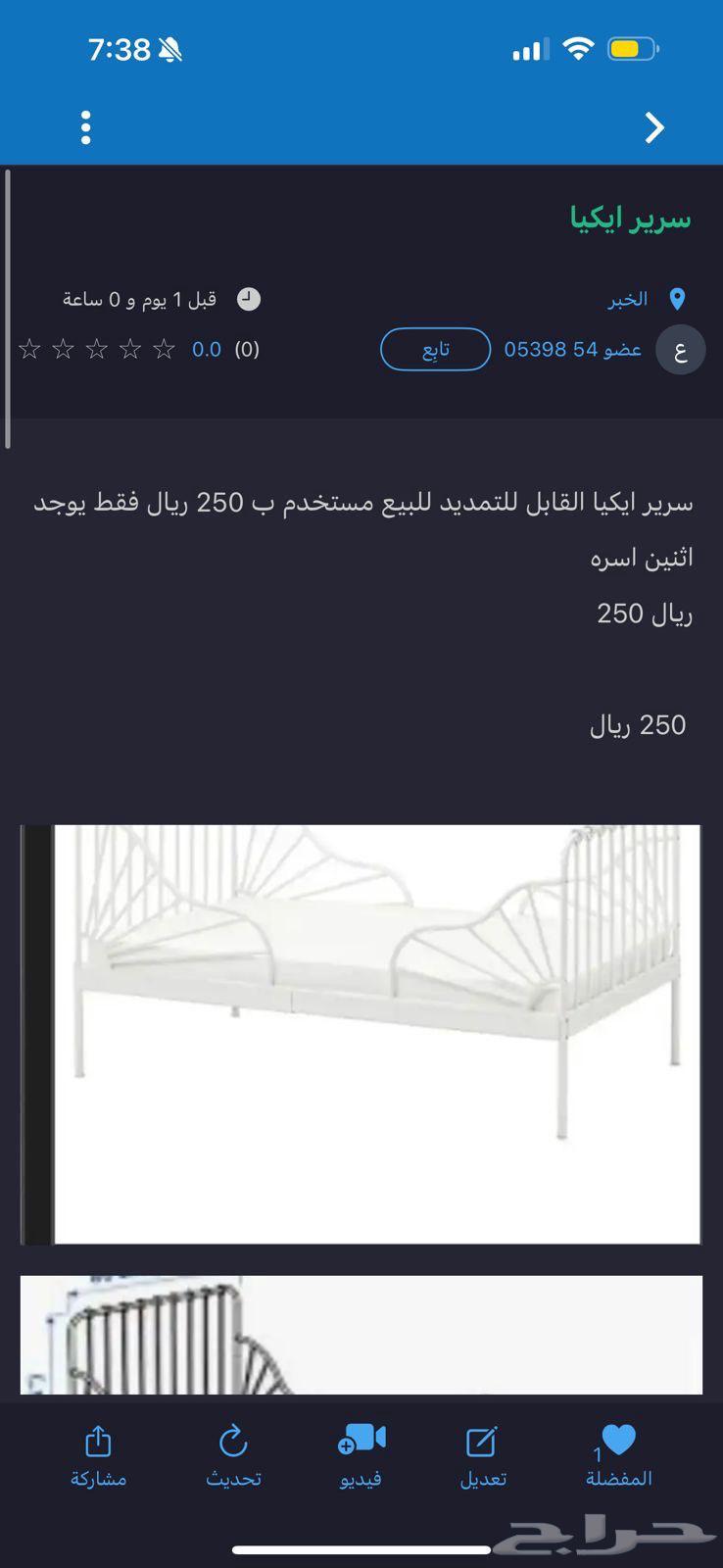723x1568 pixels.
Task: Share the listing via مشاركة
Action: pyautogui.click(x=97, y=1460)
